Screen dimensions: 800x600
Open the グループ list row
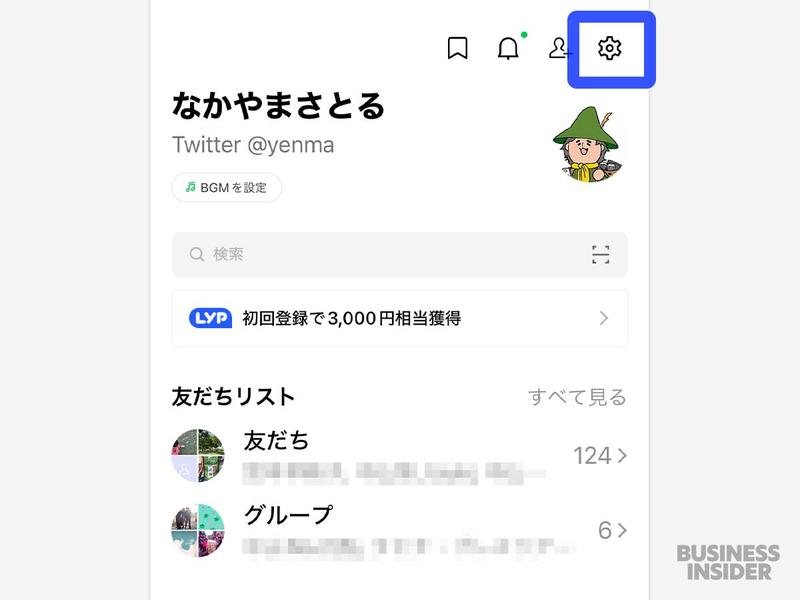coord(400,530)
